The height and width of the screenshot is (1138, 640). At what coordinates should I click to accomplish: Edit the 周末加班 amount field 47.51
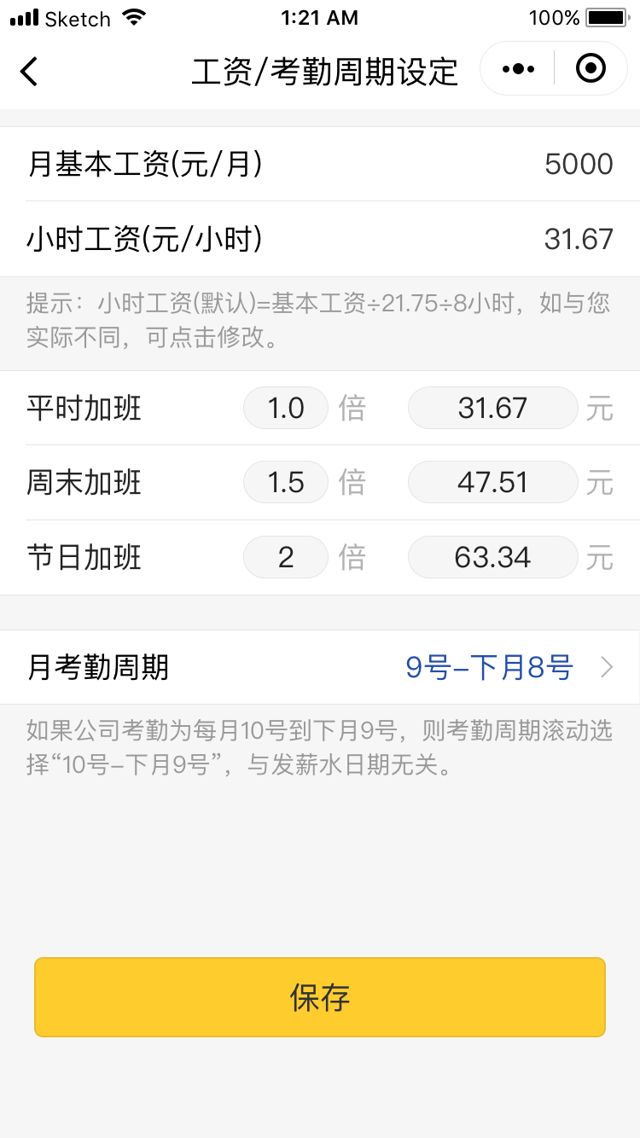(492, 483)
